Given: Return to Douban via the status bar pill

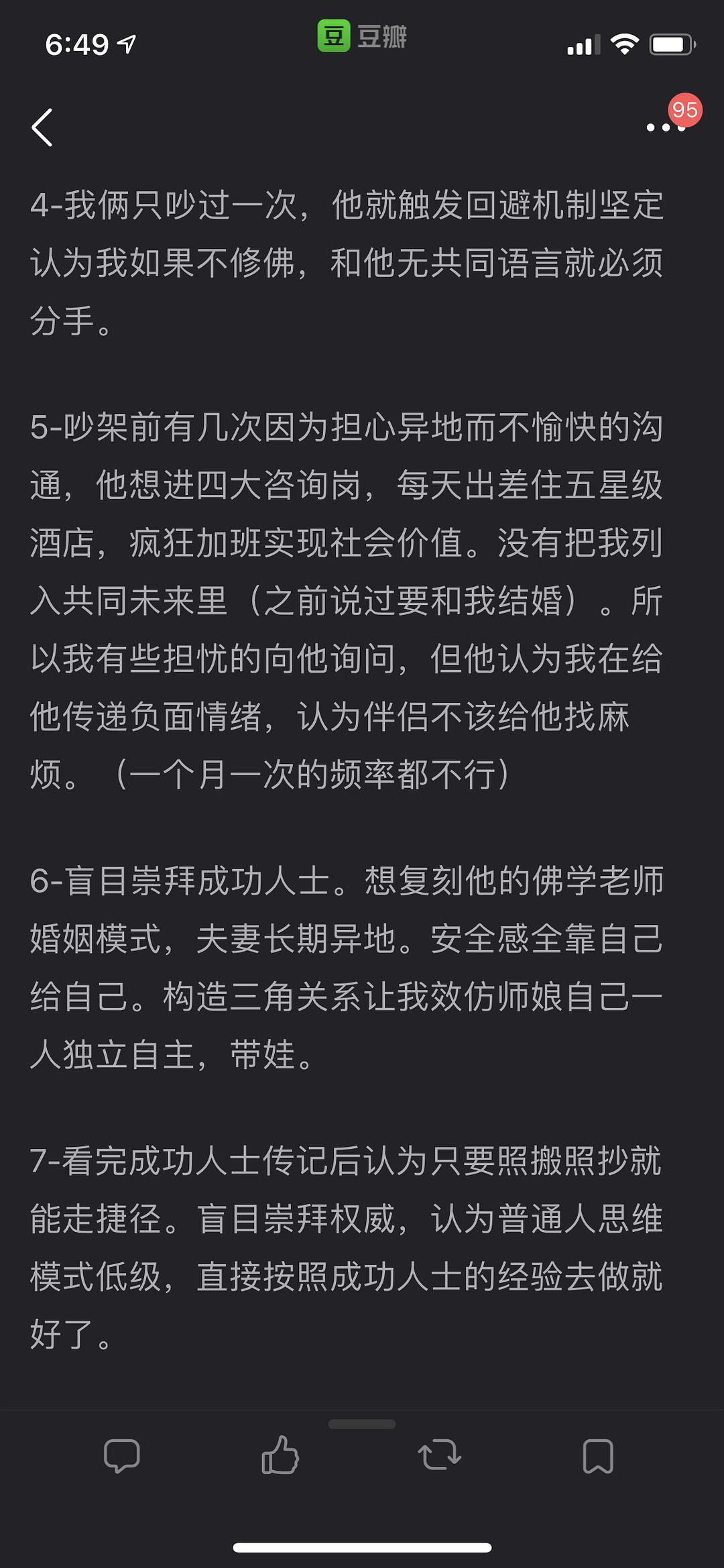Looking at the screenshot, I should click(x=362, y=36).
